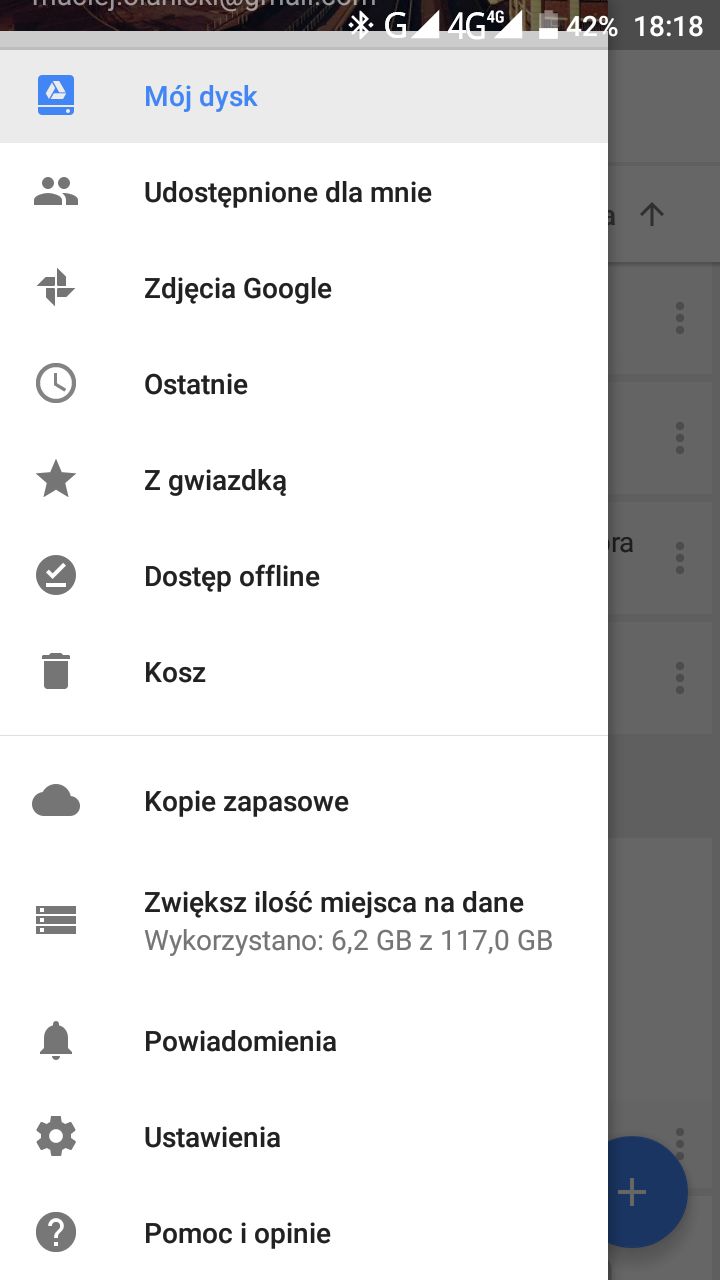Viewport: 720px width, 1280px height.
Task: Select the Mój dysk drive icon
Action: coord(56,95)
